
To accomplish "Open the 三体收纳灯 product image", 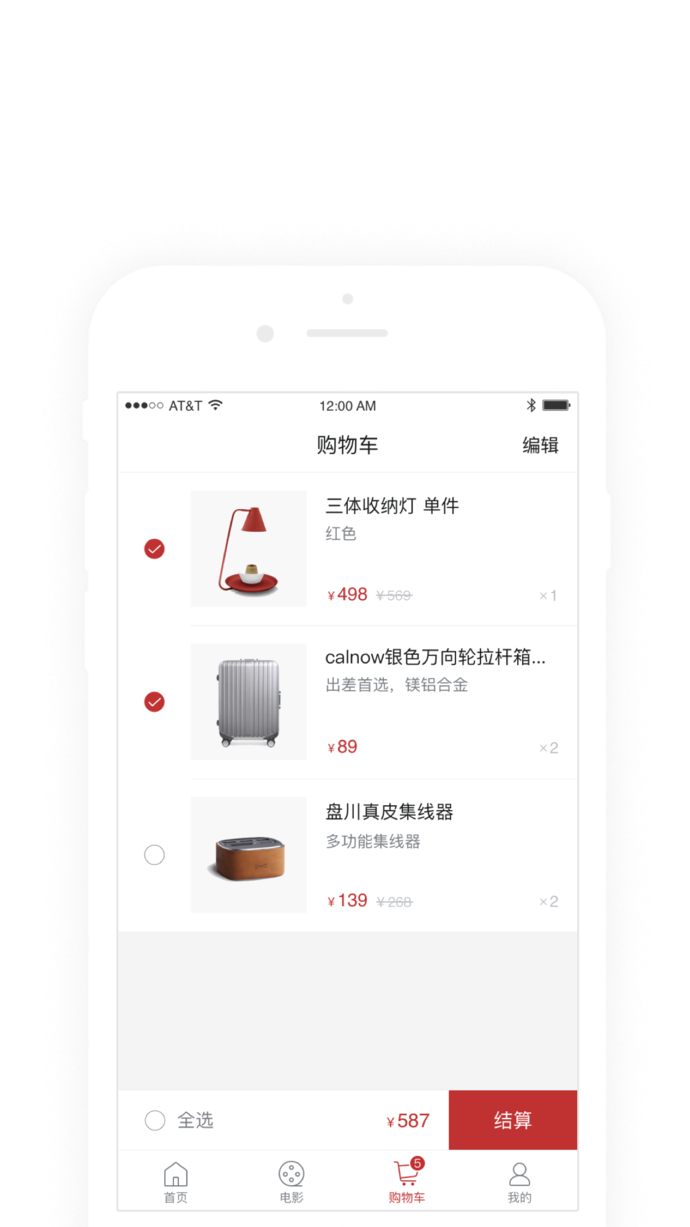I will click(x=248, y=549).
